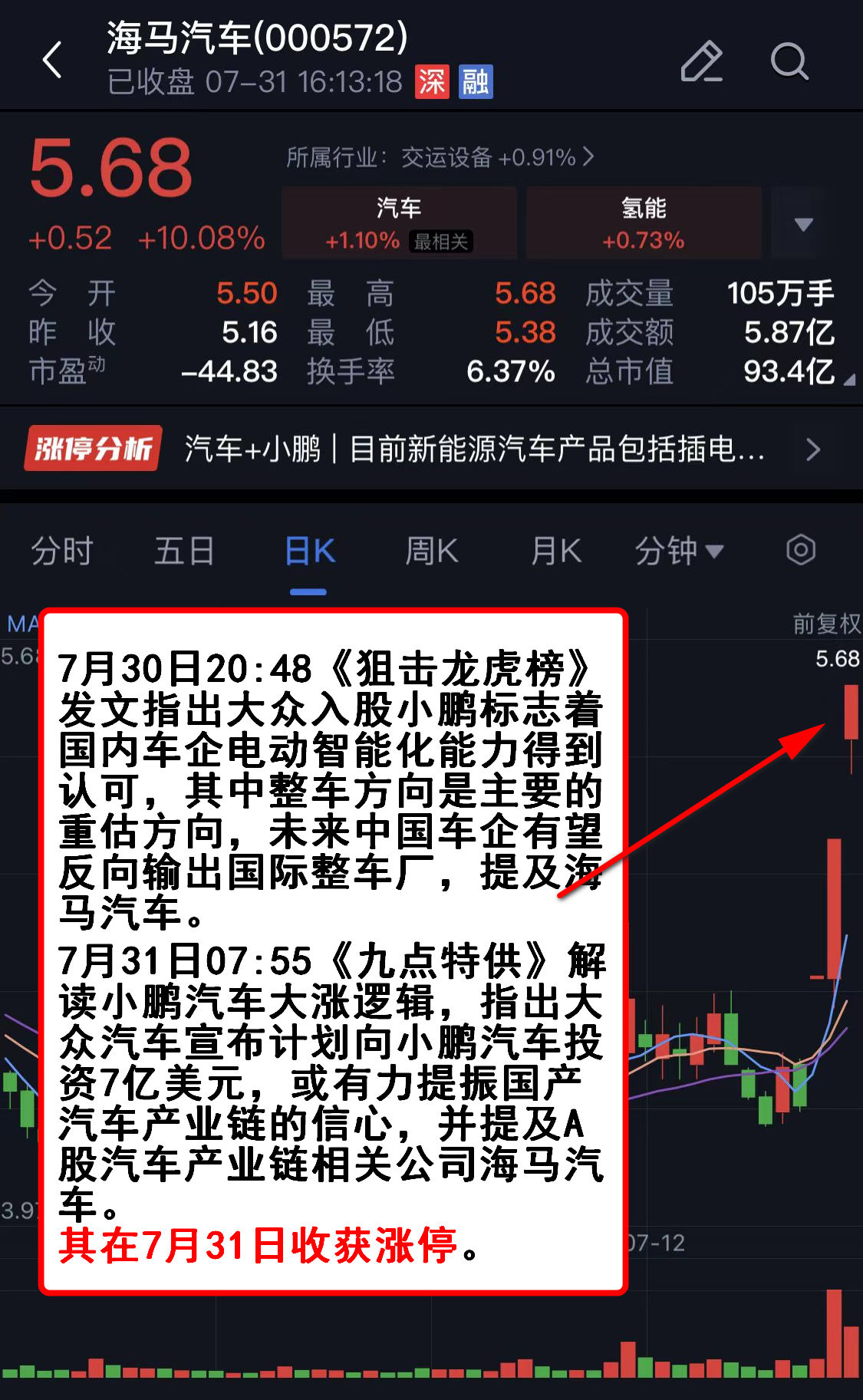Switch to the 五日 chart tab

[184, 551]
